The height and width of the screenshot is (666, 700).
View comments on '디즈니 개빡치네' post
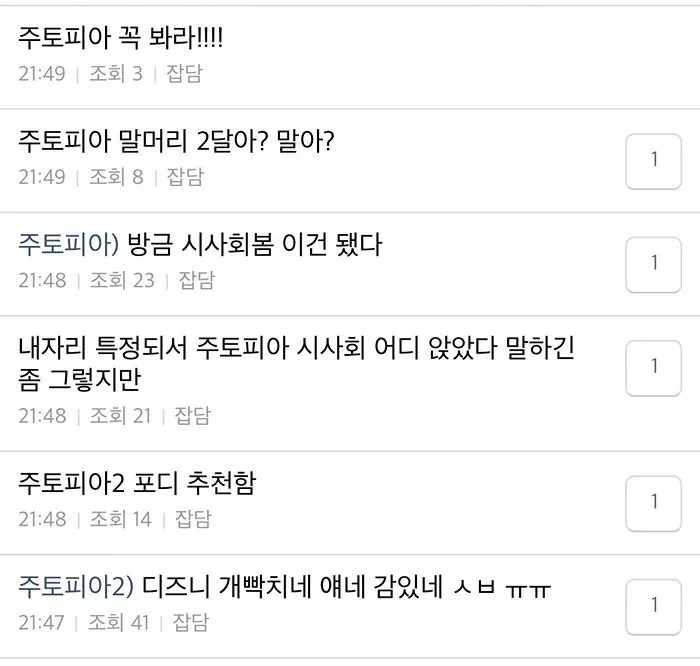(x=654, y=605)
